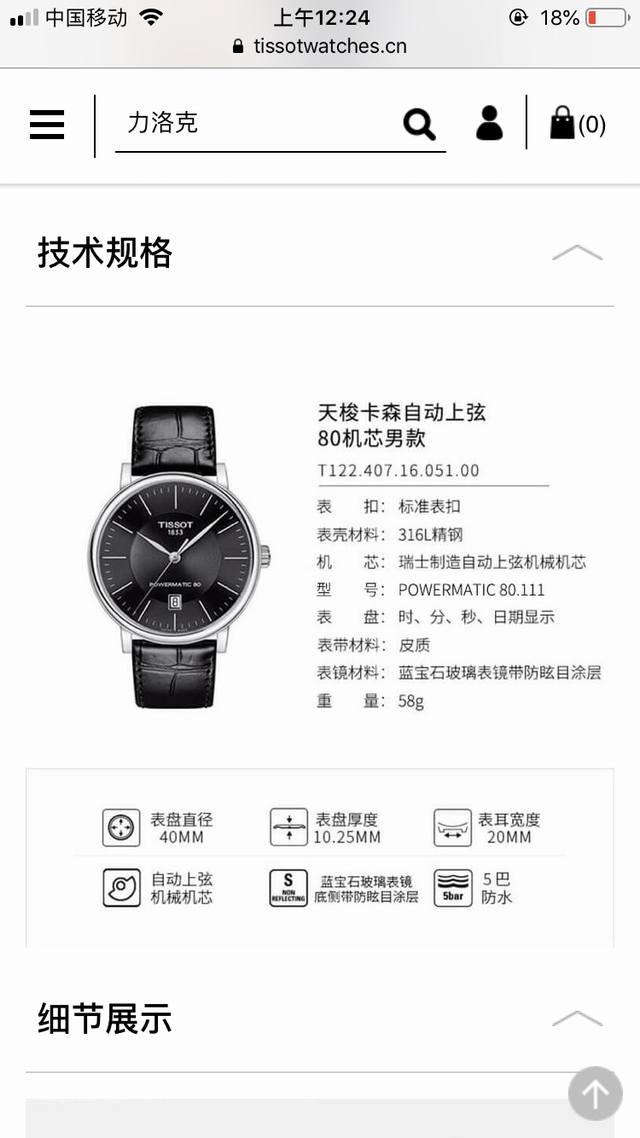Tap the search field containing 力洛克
The height and width of the screenshot is (1138, 640).
coord(255,124)
